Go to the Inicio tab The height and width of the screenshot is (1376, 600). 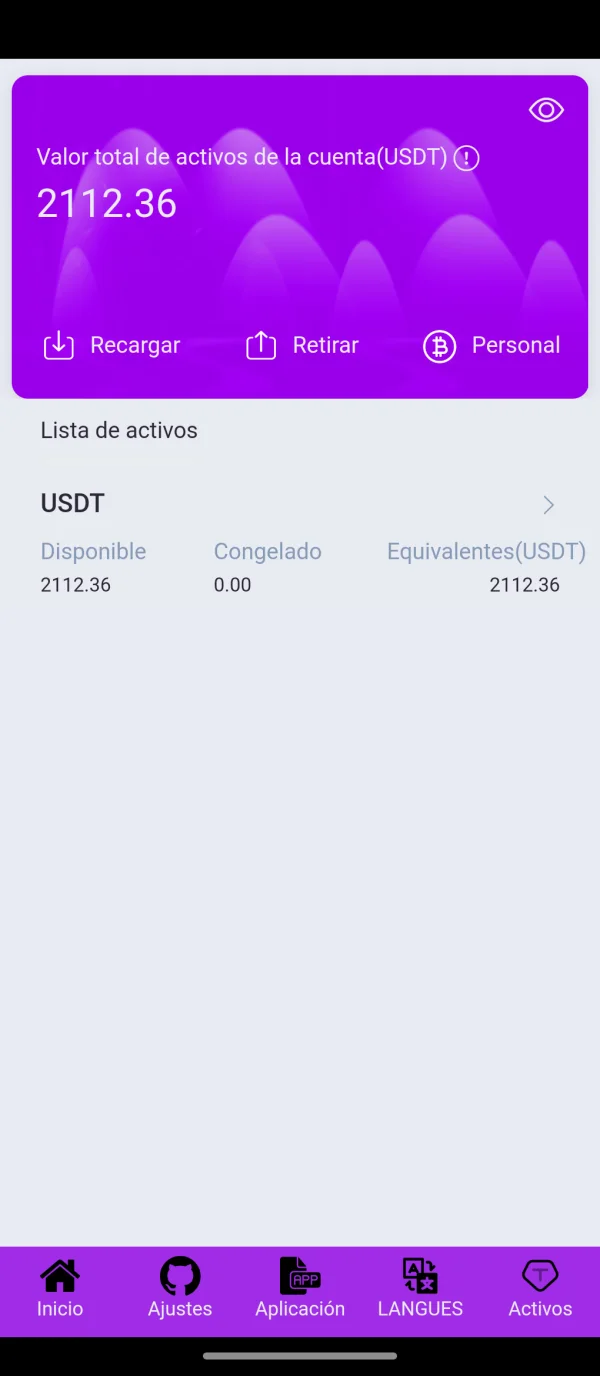[x=60, y=1290]
